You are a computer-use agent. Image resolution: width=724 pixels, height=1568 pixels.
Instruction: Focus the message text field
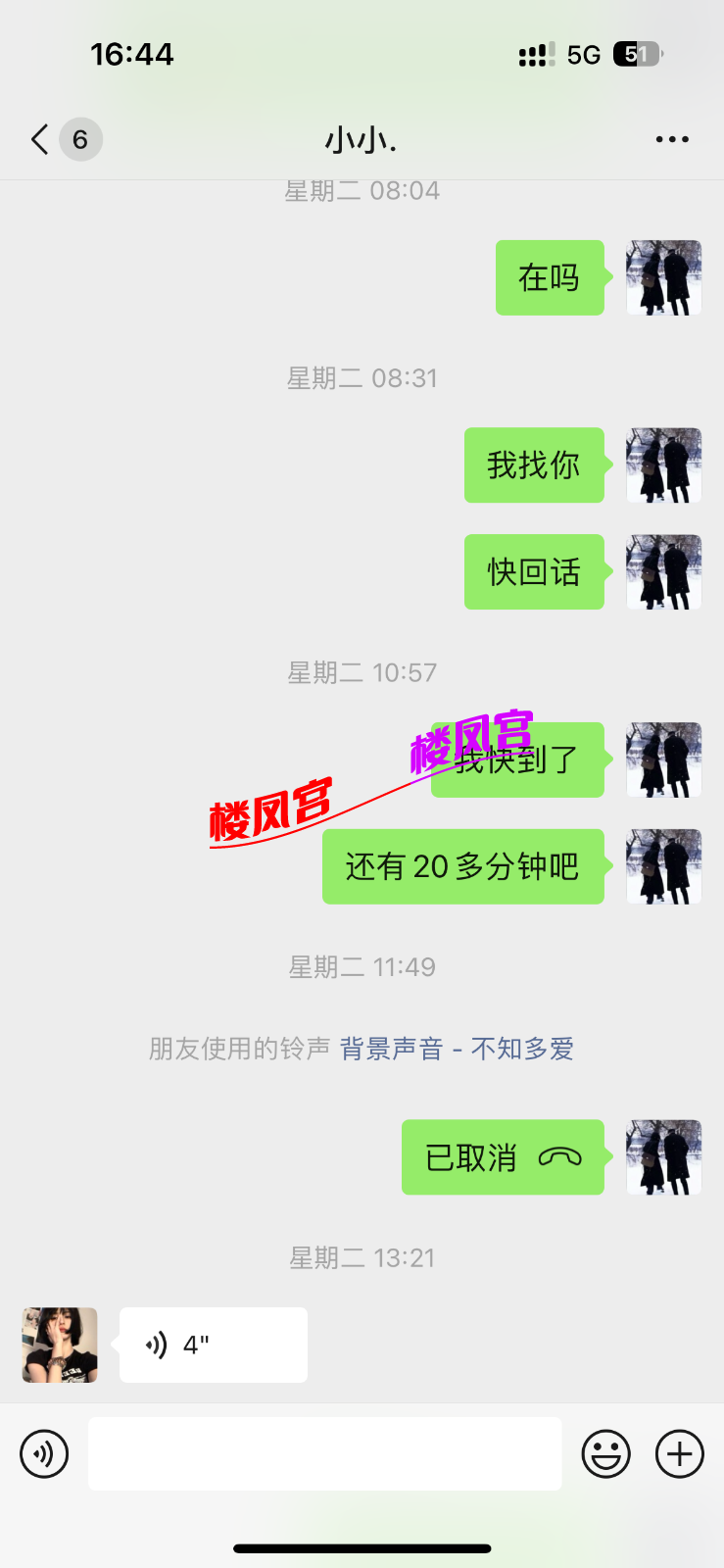(x=324, y=1453)
